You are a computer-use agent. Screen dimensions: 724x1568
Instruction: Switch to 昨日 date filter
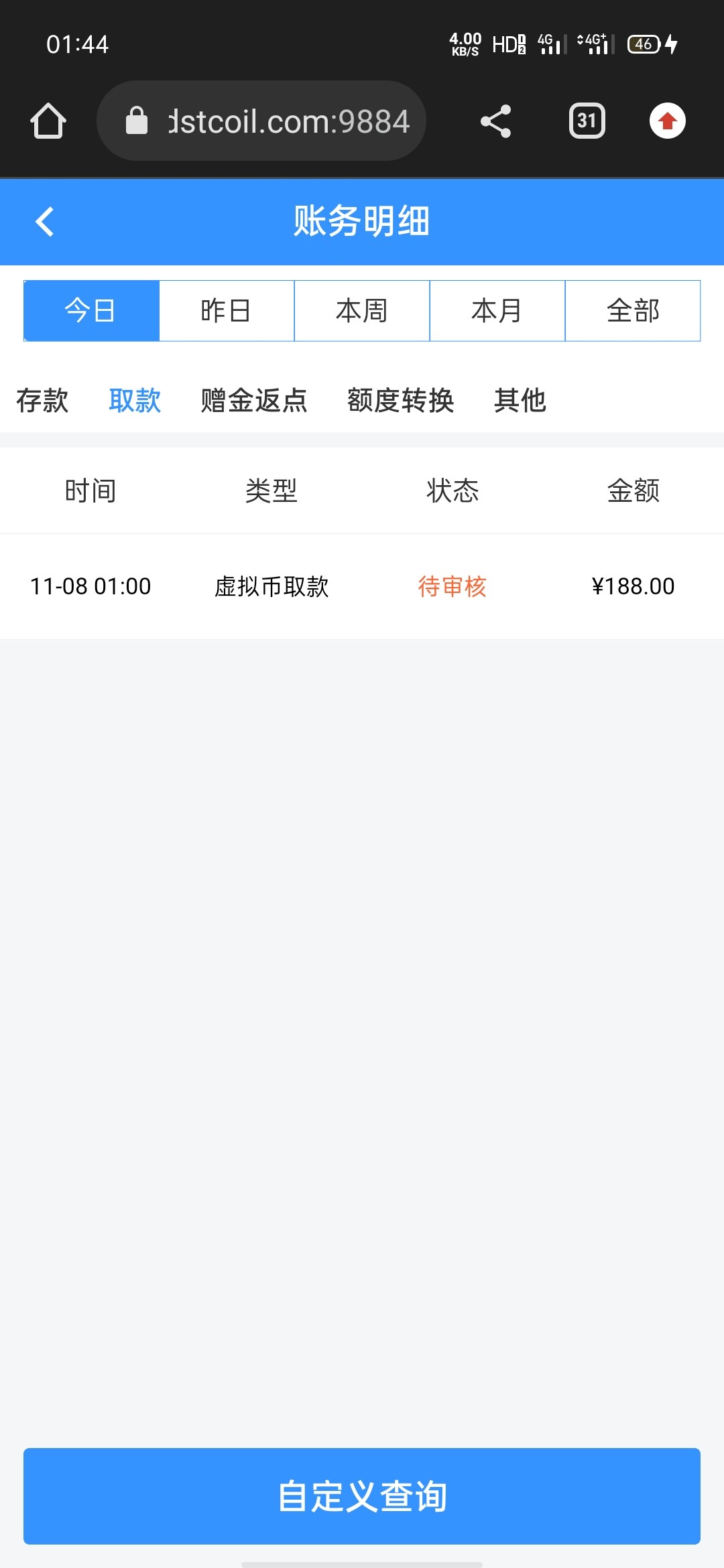227,311
